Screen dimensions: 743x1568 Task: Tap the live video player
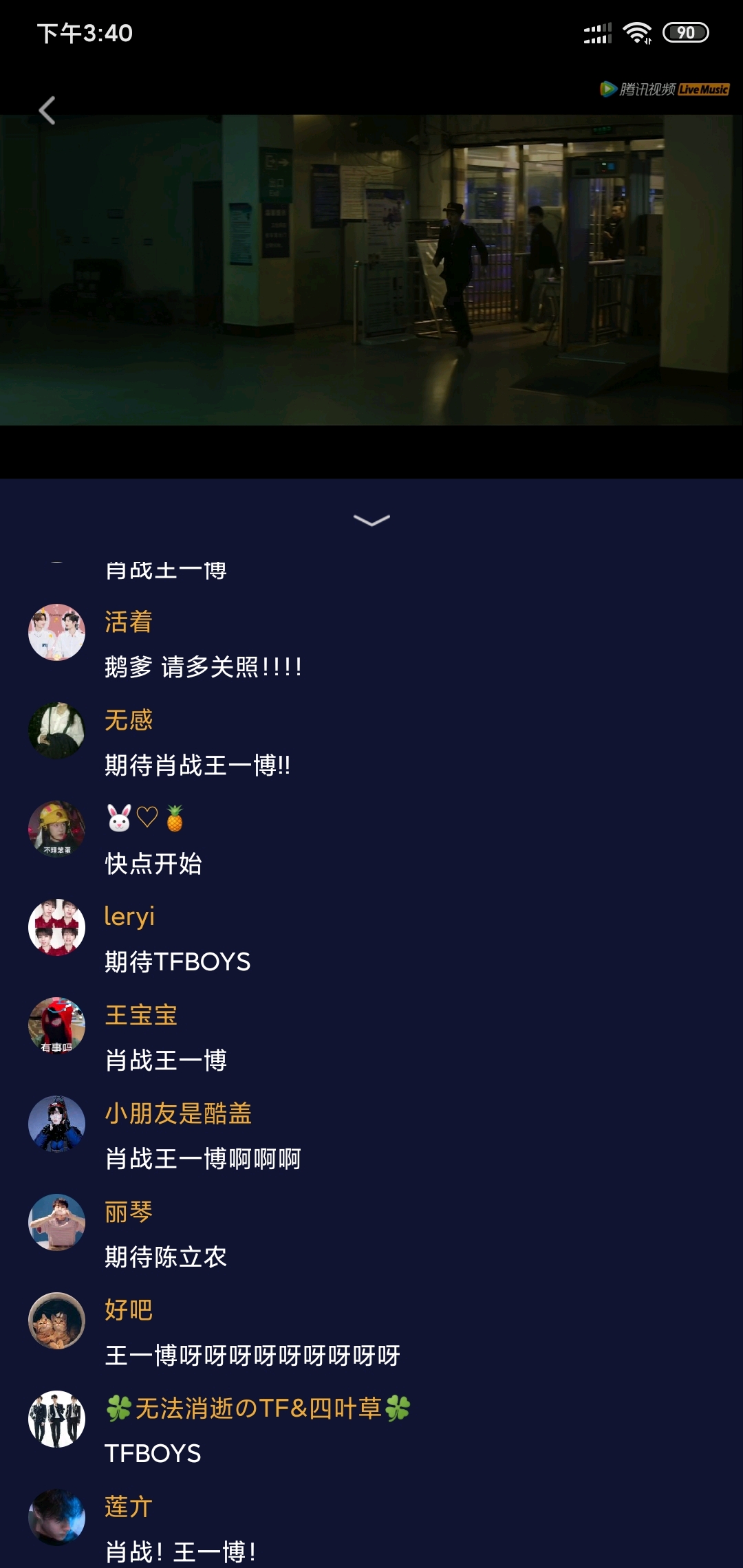[371, 270]
